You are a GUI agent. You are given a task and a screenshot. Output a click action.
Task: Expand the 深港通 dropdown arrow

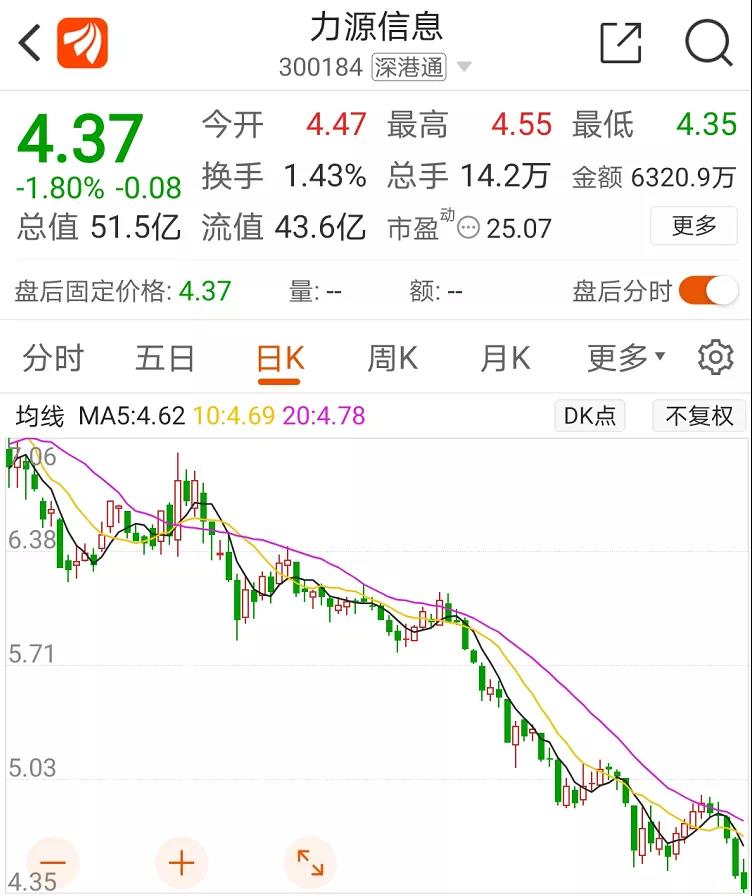click(x=464, y=68)
